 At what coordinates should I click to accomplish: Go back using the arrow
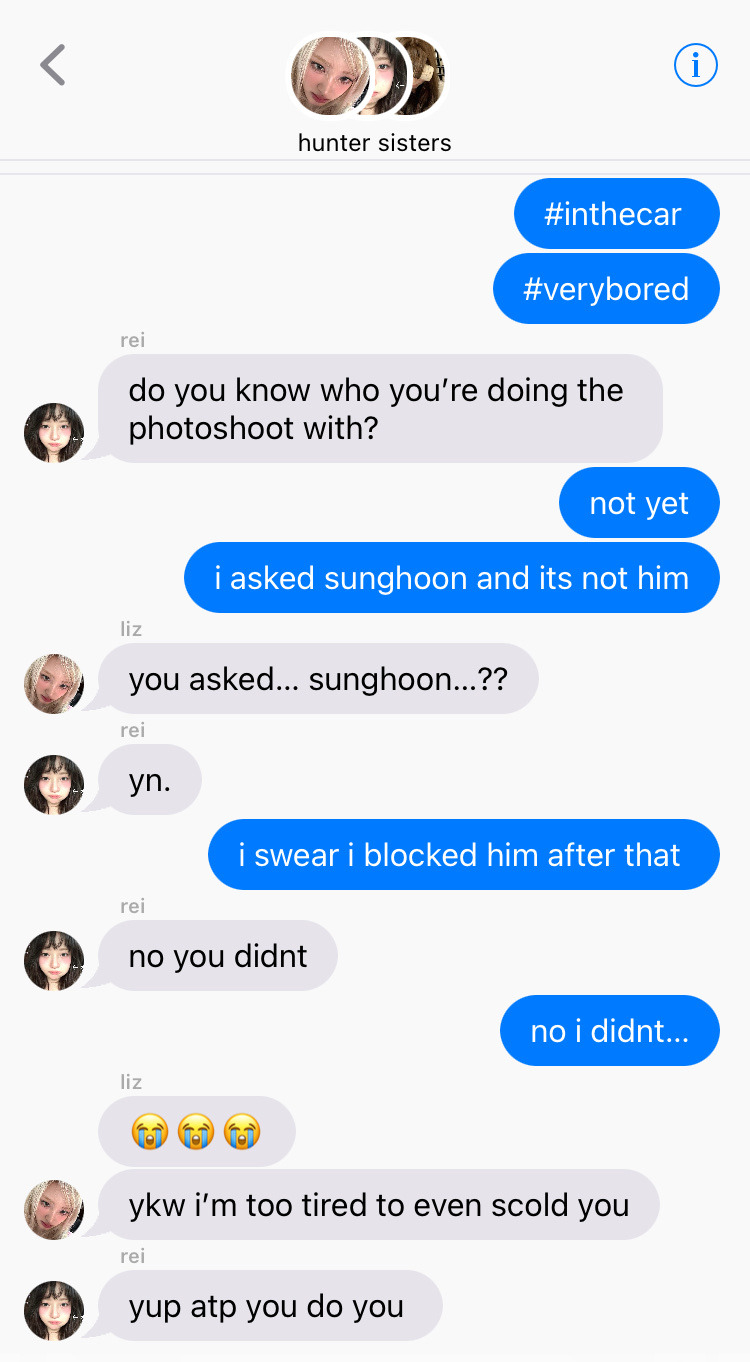pyautogui.click(x=53, y=66)
